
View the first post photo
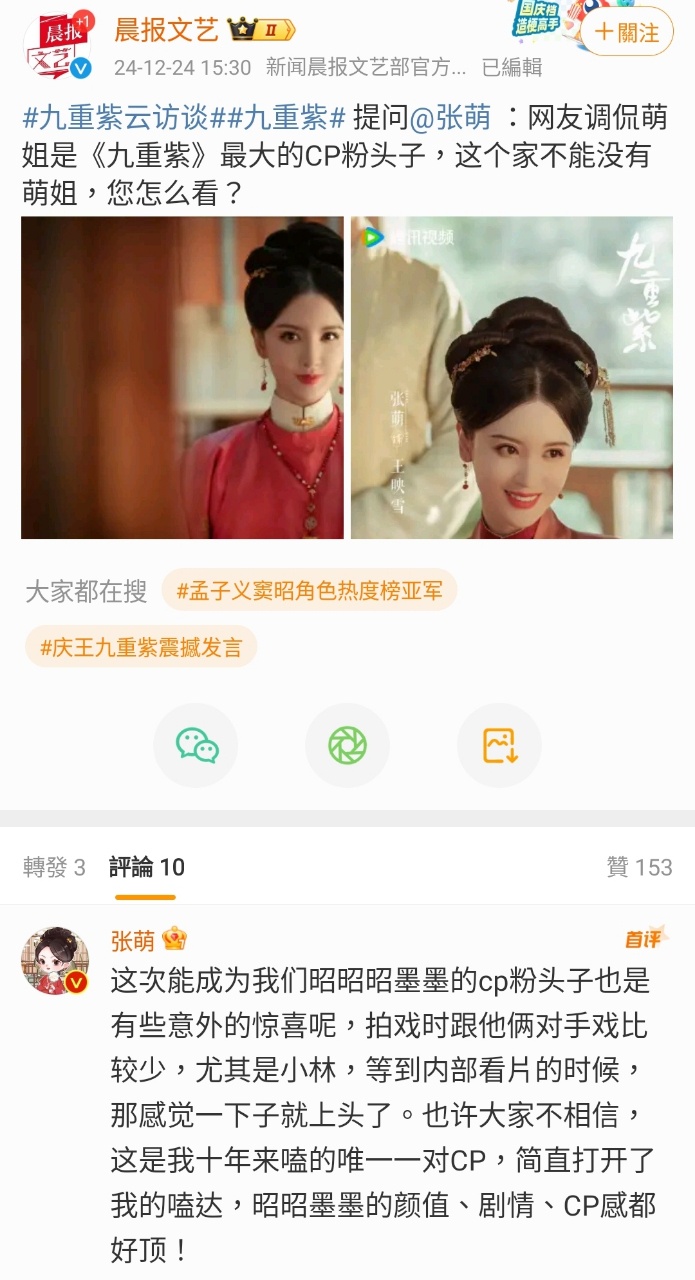pyautogui.click(x=182, y=378)
